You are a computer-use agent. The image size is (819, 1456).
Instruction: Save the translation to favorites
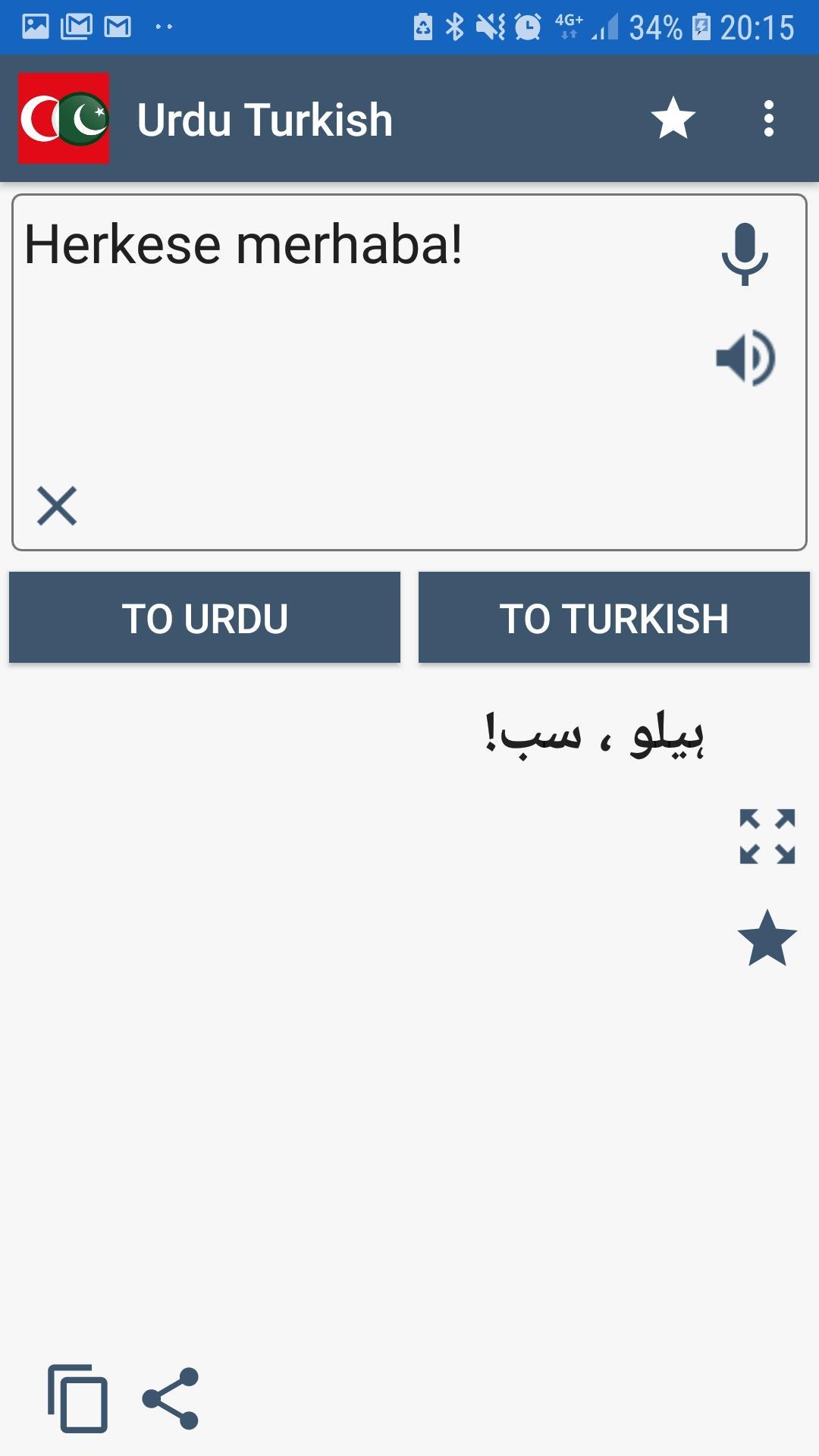click(767, 939)
